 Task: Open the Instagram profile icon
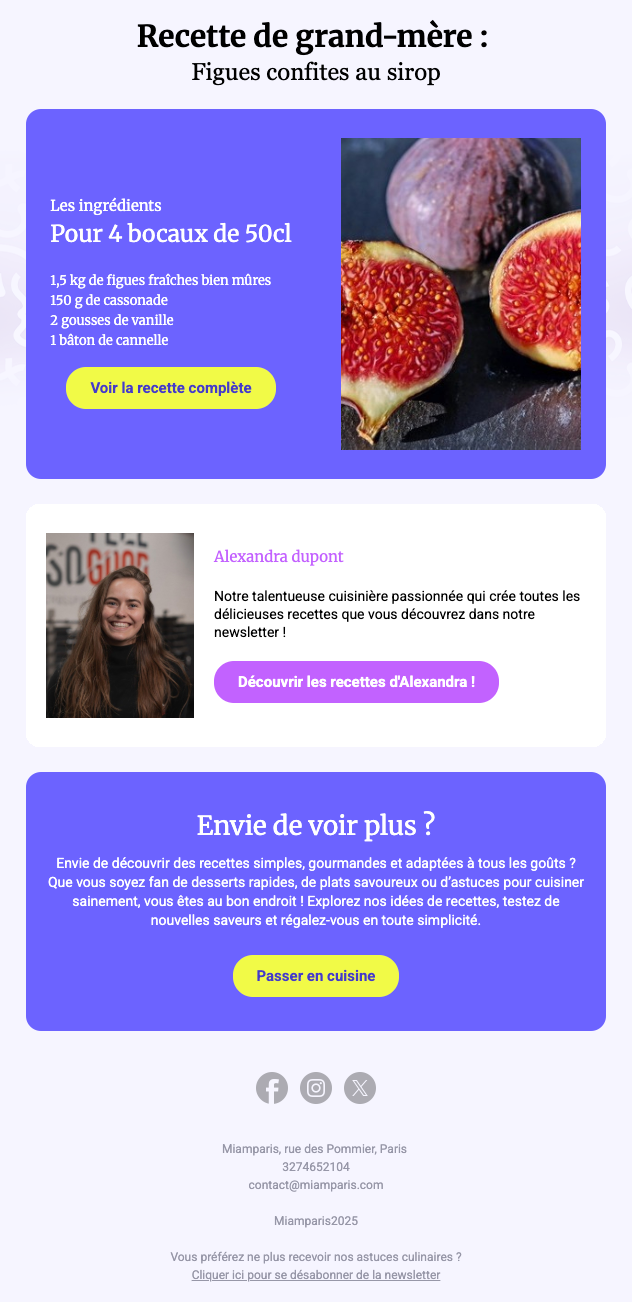coord(316,1088)
